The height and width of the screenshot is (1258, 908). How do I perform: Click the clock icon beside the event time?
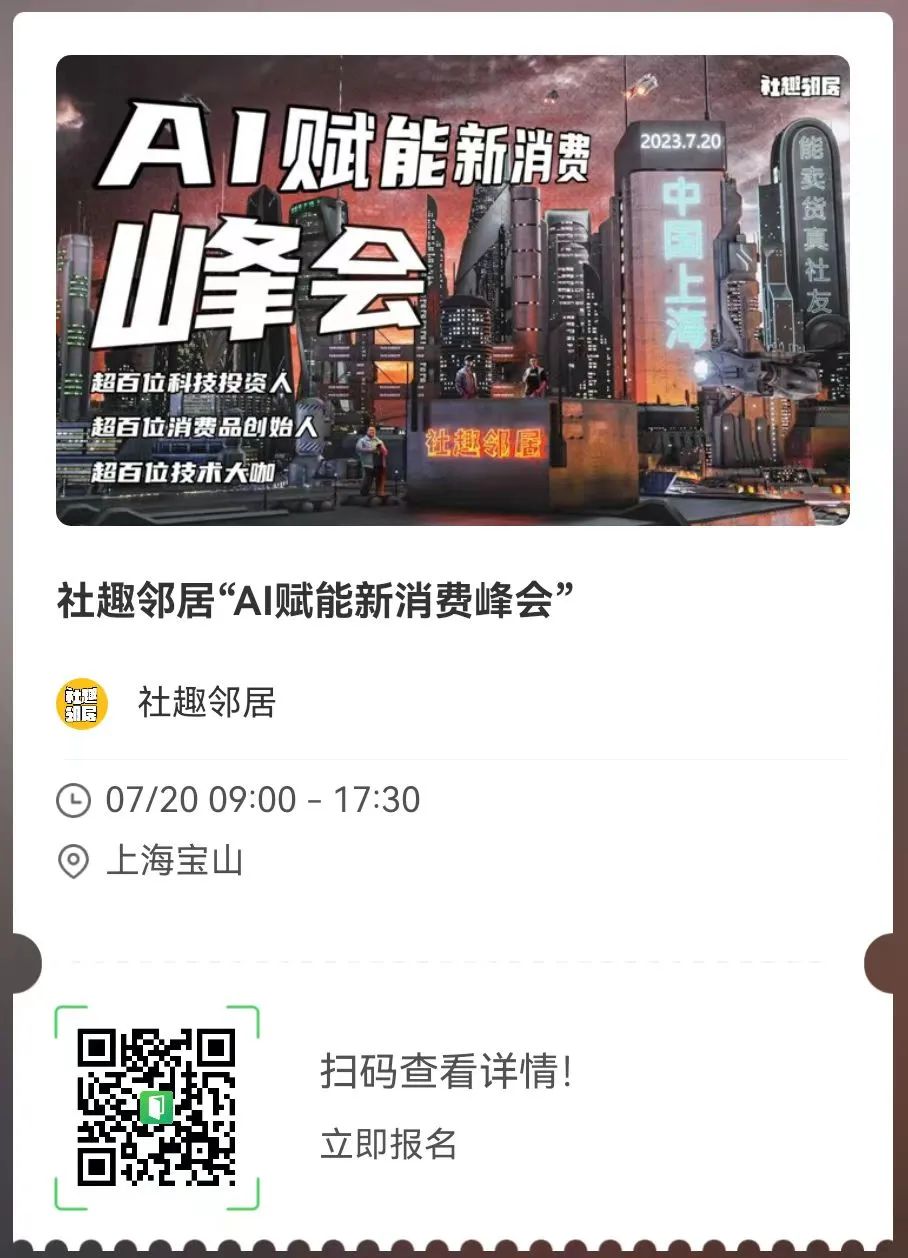click(75, 800)
